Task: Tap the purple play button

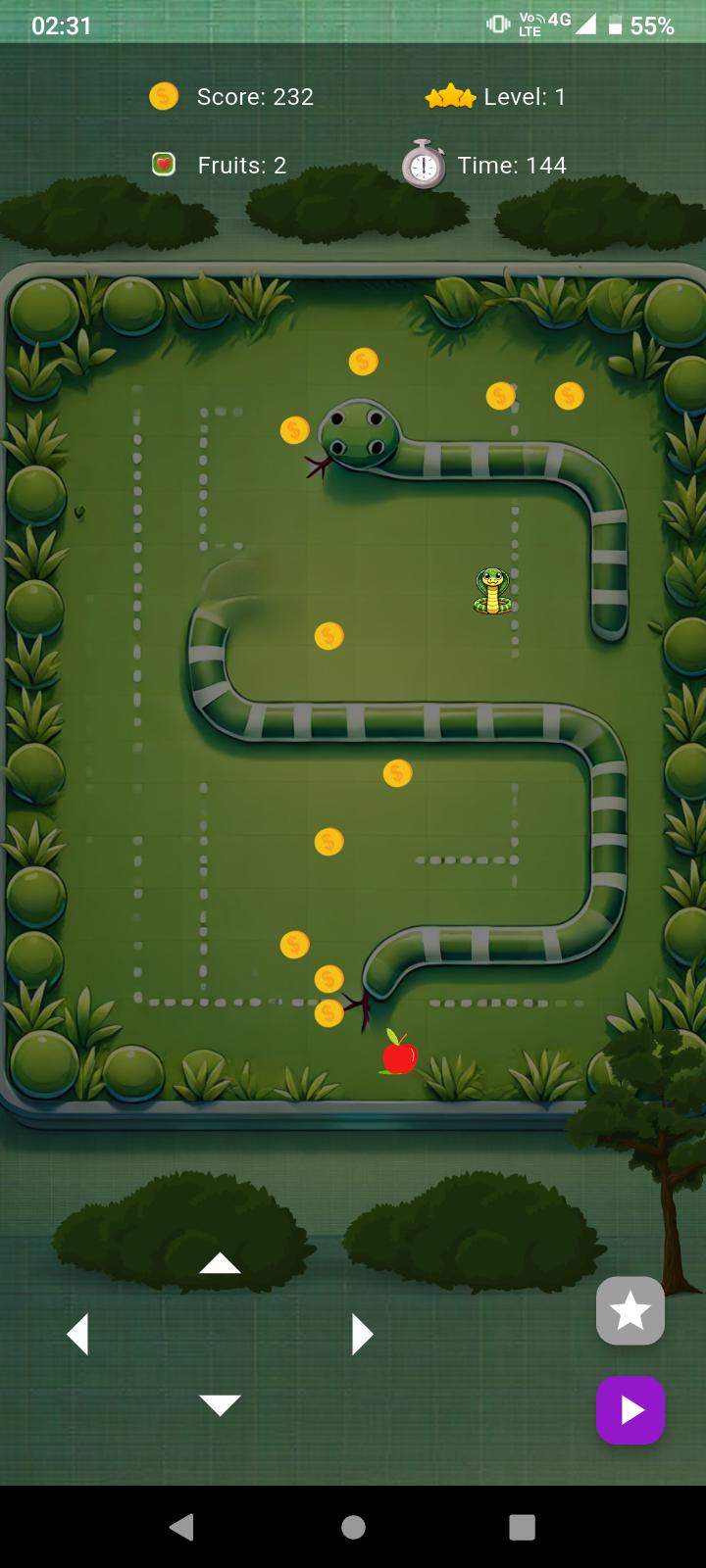Action: point(630,1410)
